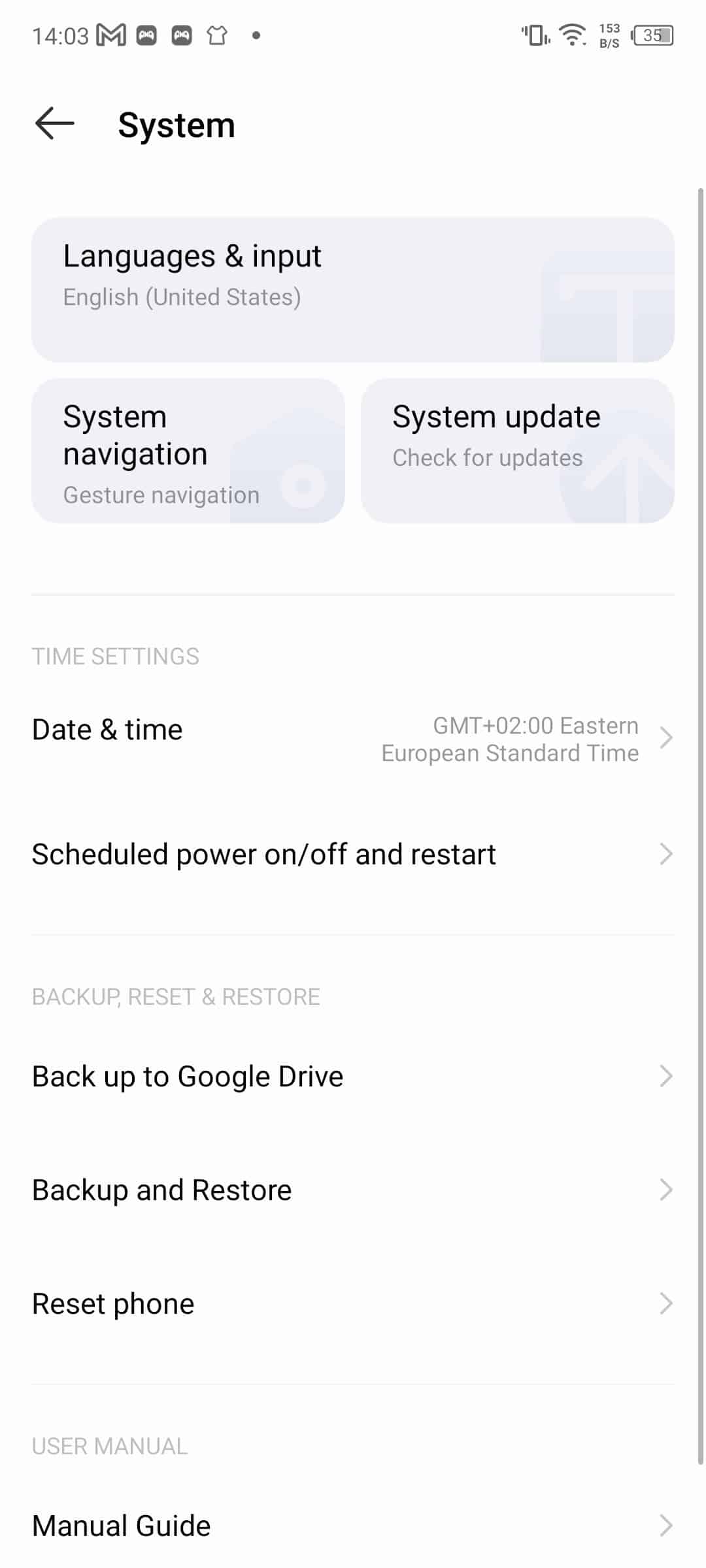Open the Manual Guide

click(353, 1526)
